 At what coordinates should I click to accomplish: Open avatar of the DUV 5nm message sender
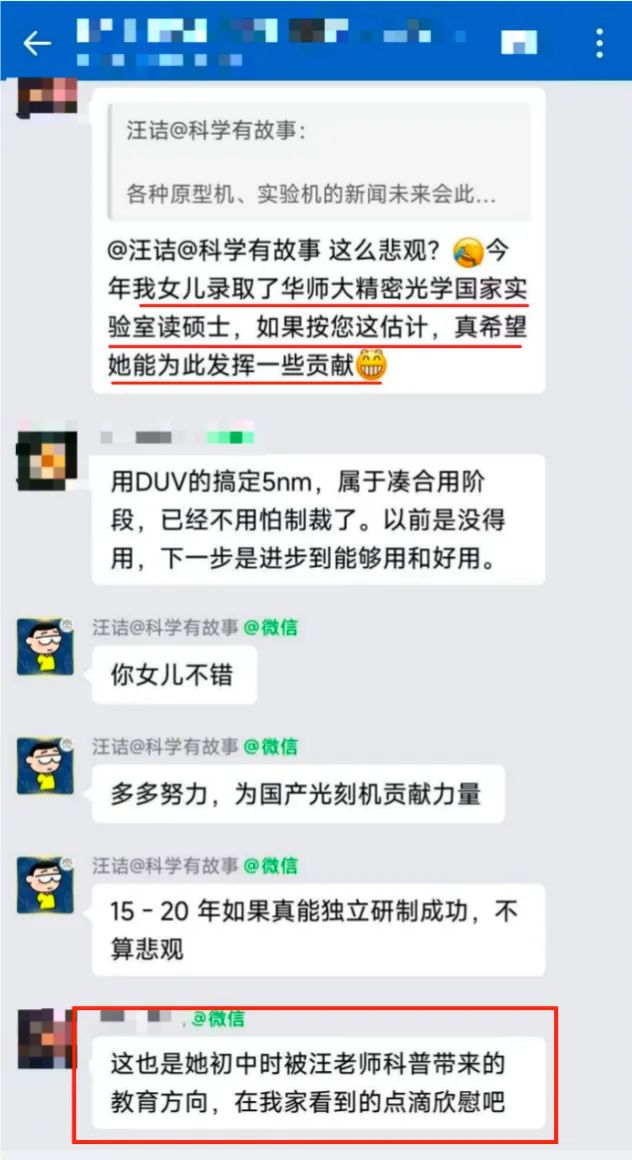(47, 462)
